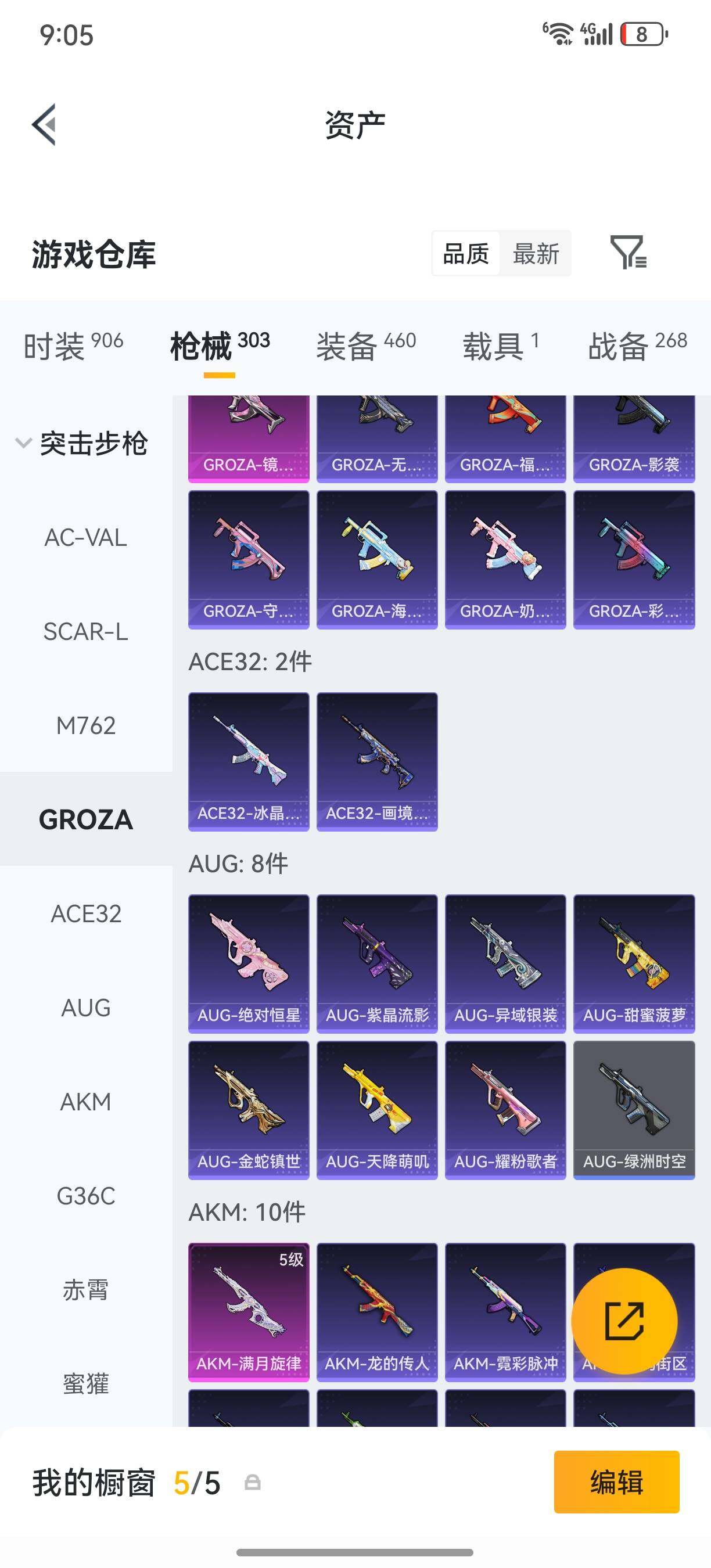Open the ACE32-冰晶 skin card
The width and height of the screenshot is (711, 1568).
pyautogui.click(x=249, y=761)
